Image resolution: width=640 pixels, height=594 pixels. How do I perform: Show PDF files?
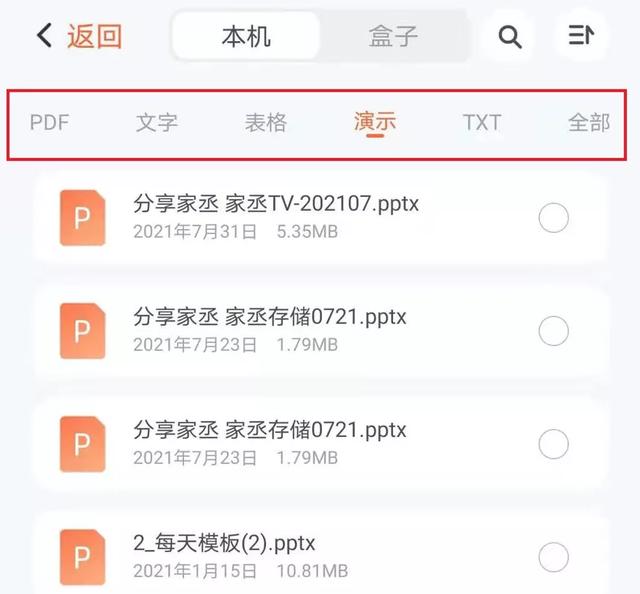50,123
